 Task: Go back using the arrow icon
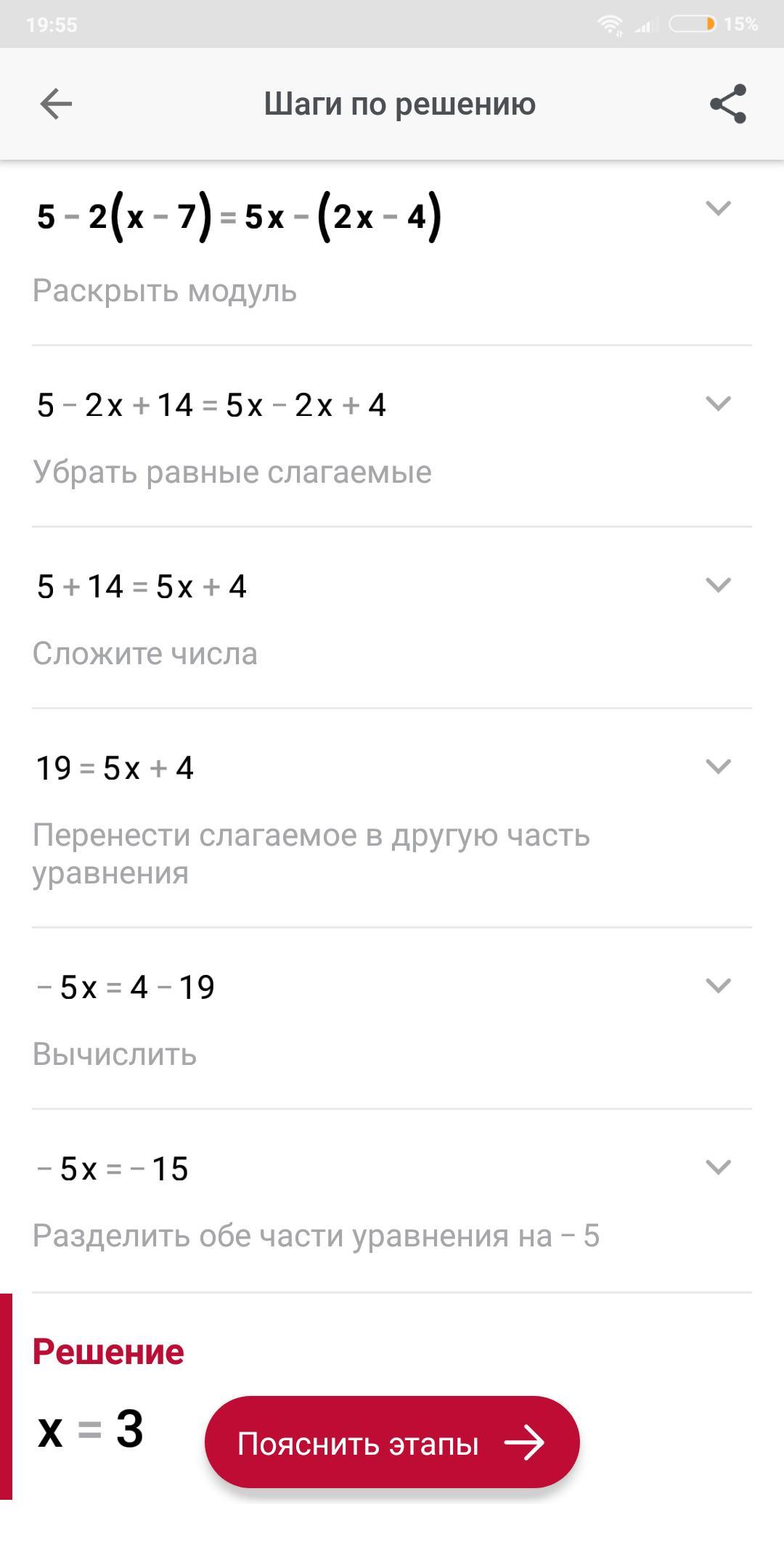click(56, 104)
